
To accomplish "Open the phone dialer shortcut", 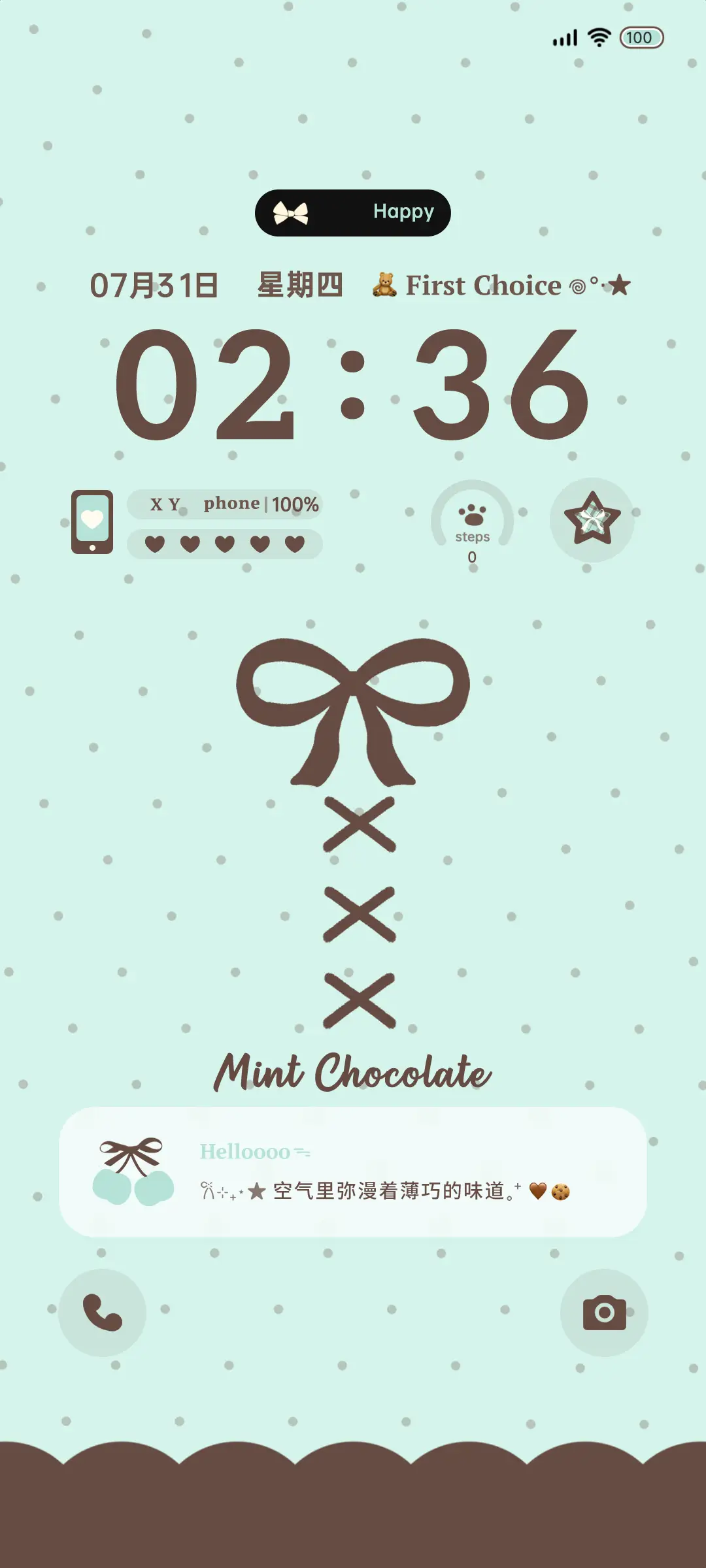I will coord(102,1313).
